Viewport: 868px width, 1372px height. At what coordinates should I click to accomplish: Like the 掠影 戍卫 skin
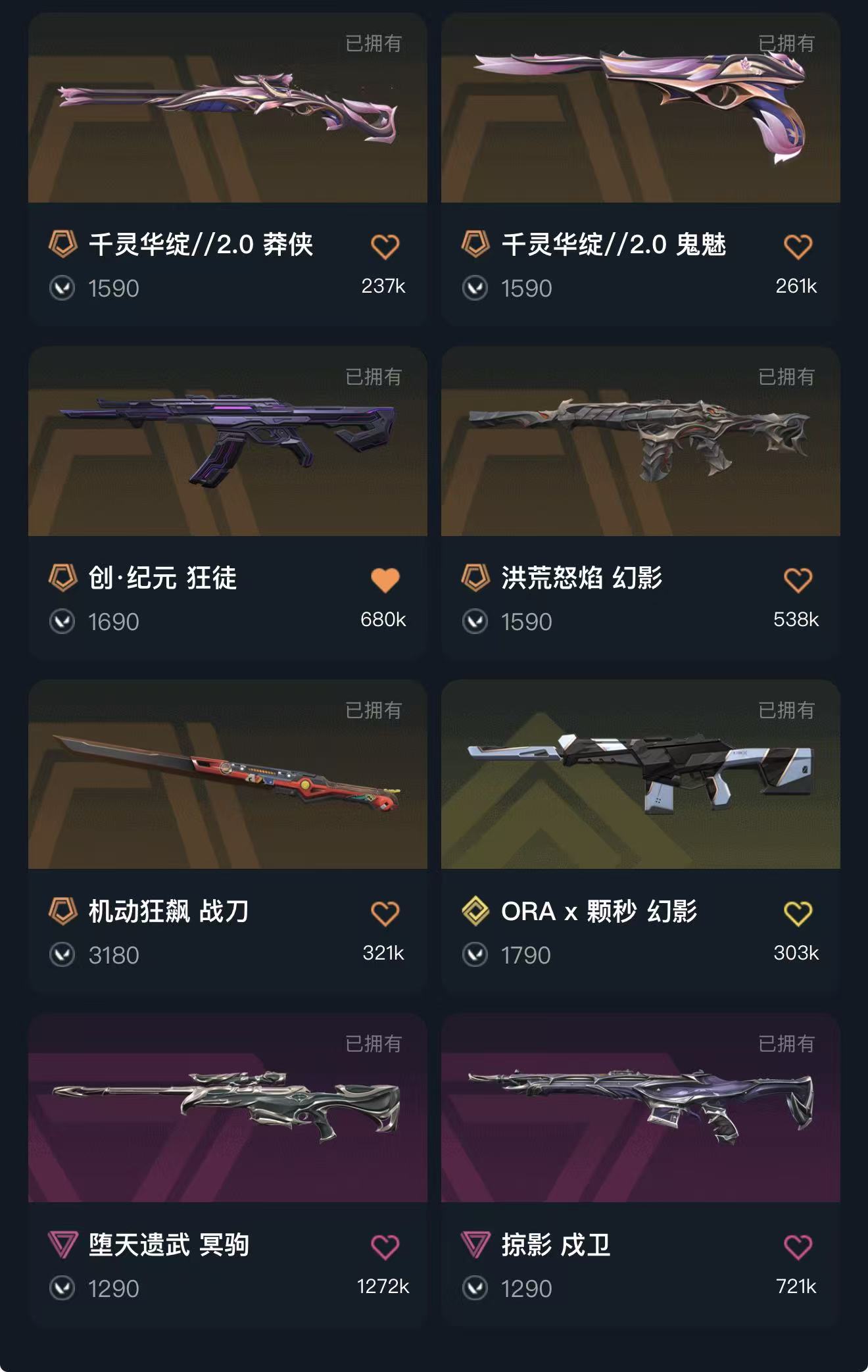(798, 1247)
